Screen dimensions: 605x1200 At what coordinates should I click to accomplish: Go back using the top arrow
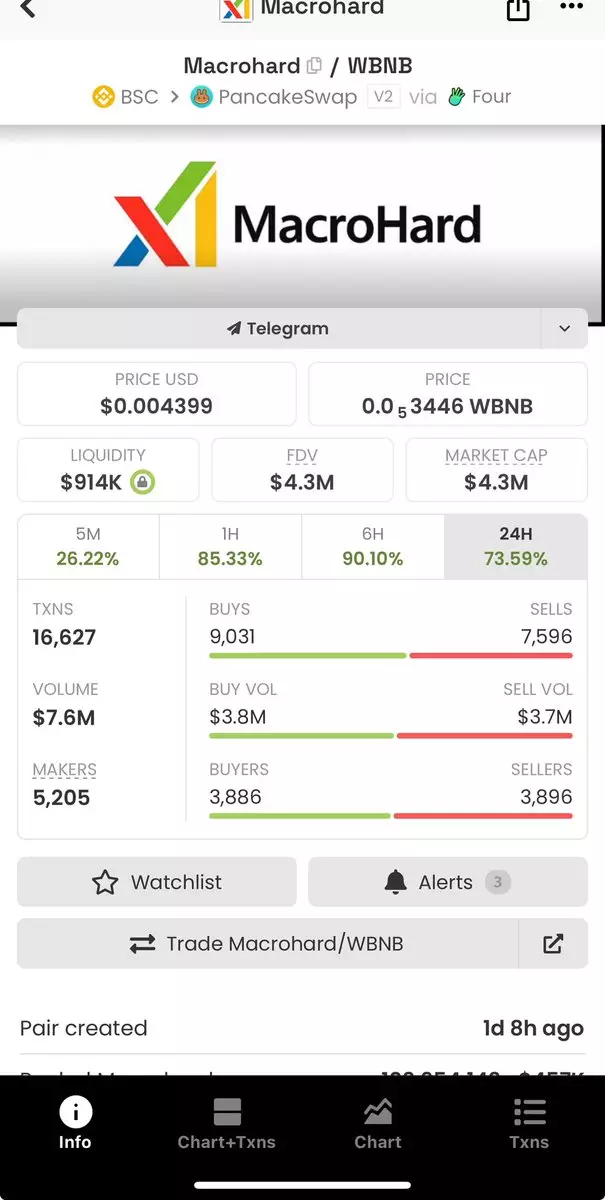pos(28,9)
